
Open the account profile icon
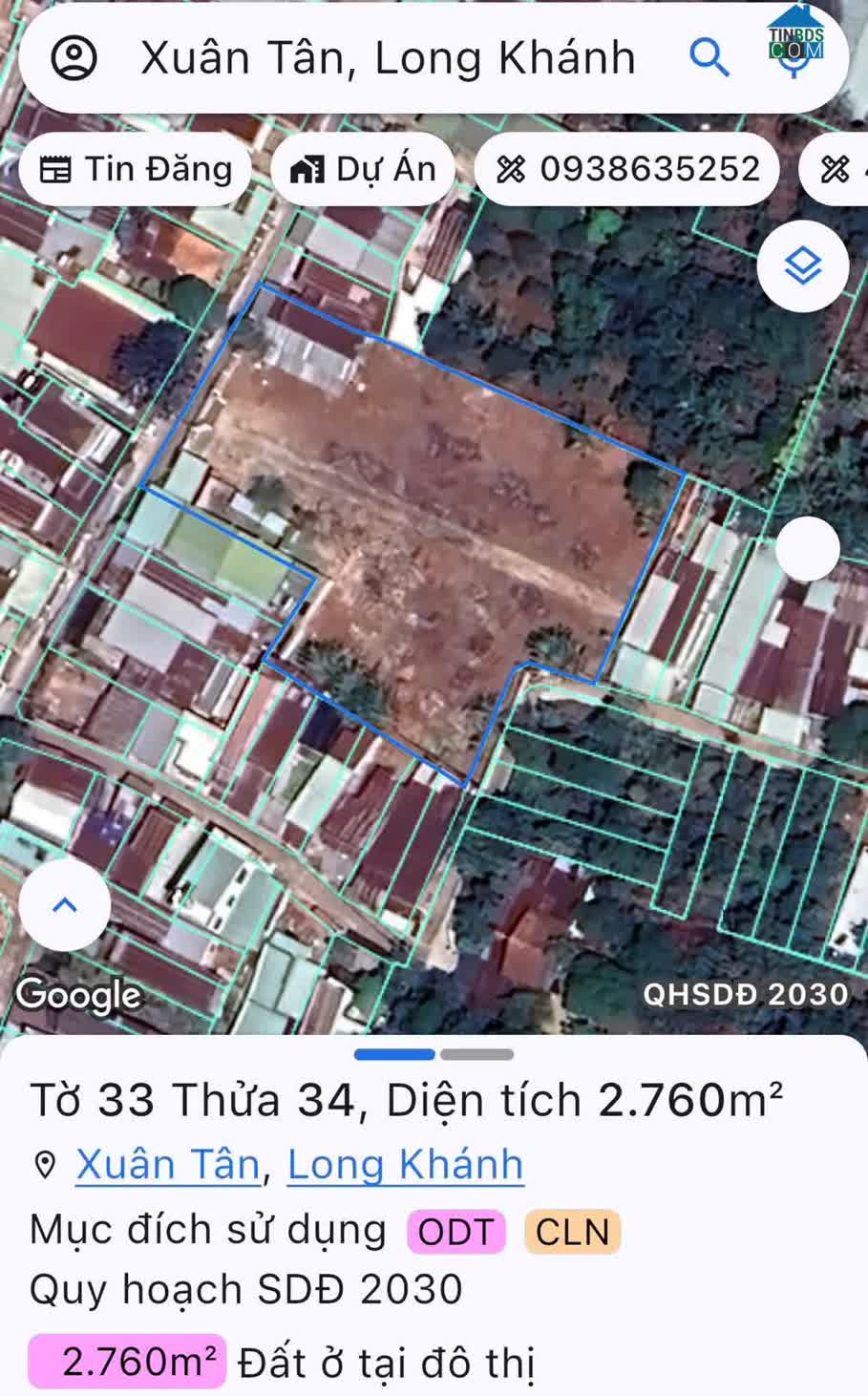click(x=74, y=58)
